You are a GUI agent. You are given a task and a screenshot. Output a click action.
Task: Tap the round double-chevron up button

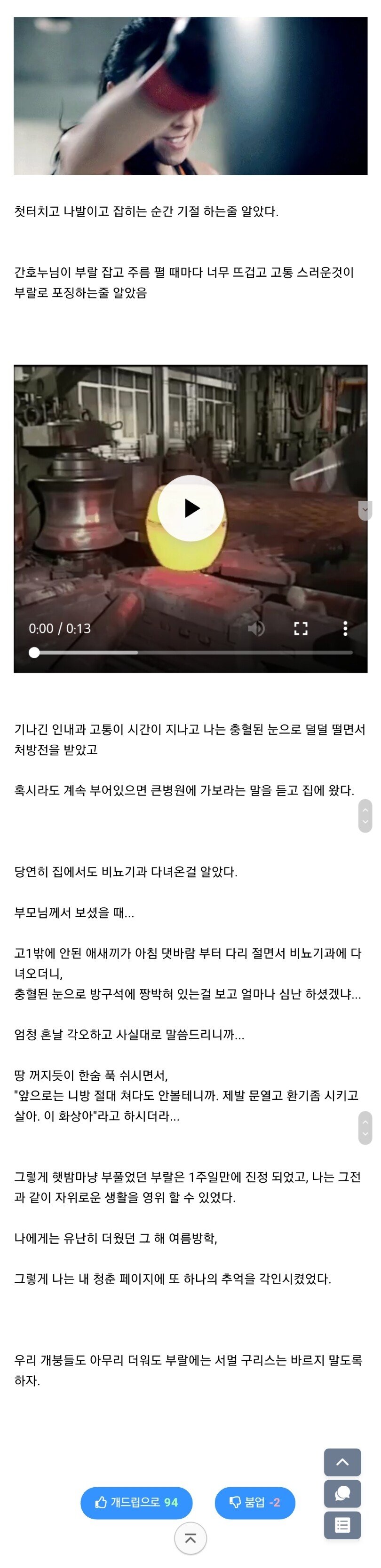[190, 1539]
